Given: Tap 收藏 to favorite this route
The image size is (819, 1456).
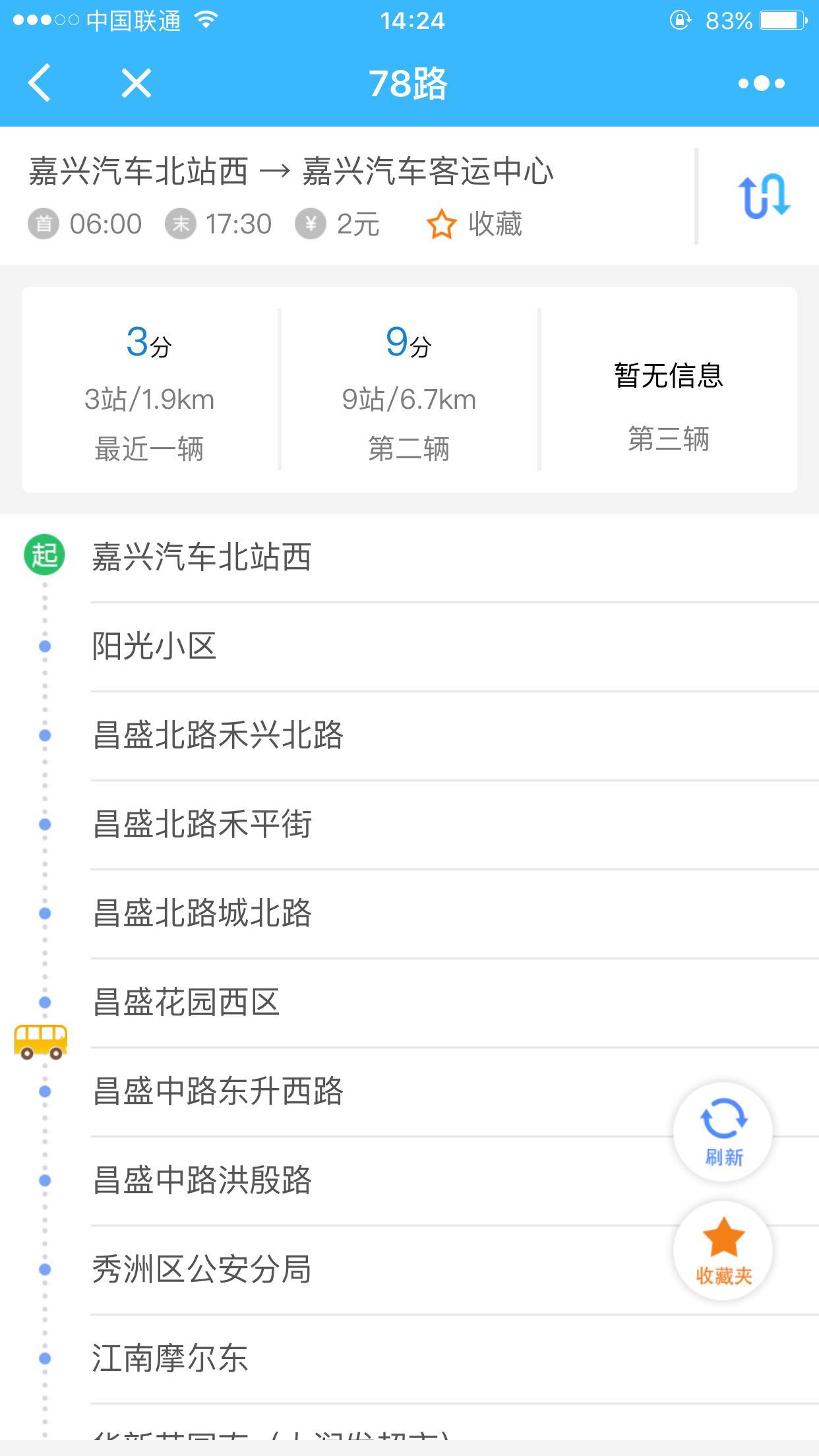Looking at the screenshot, I should click(475, 224).
